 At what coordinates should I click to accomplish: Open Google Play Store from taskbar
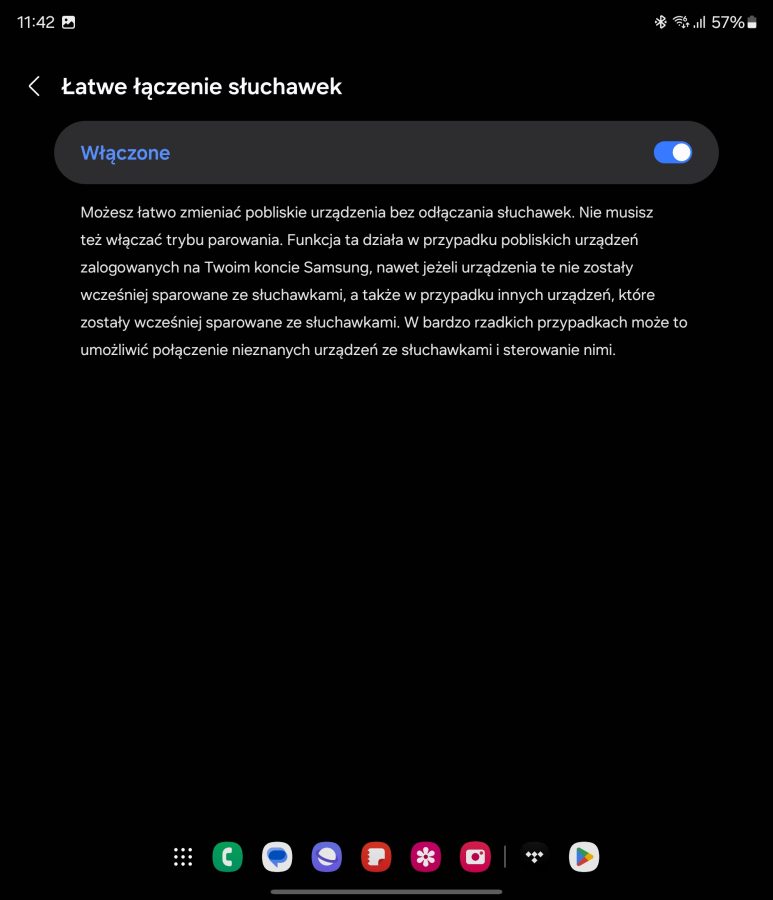584,857
